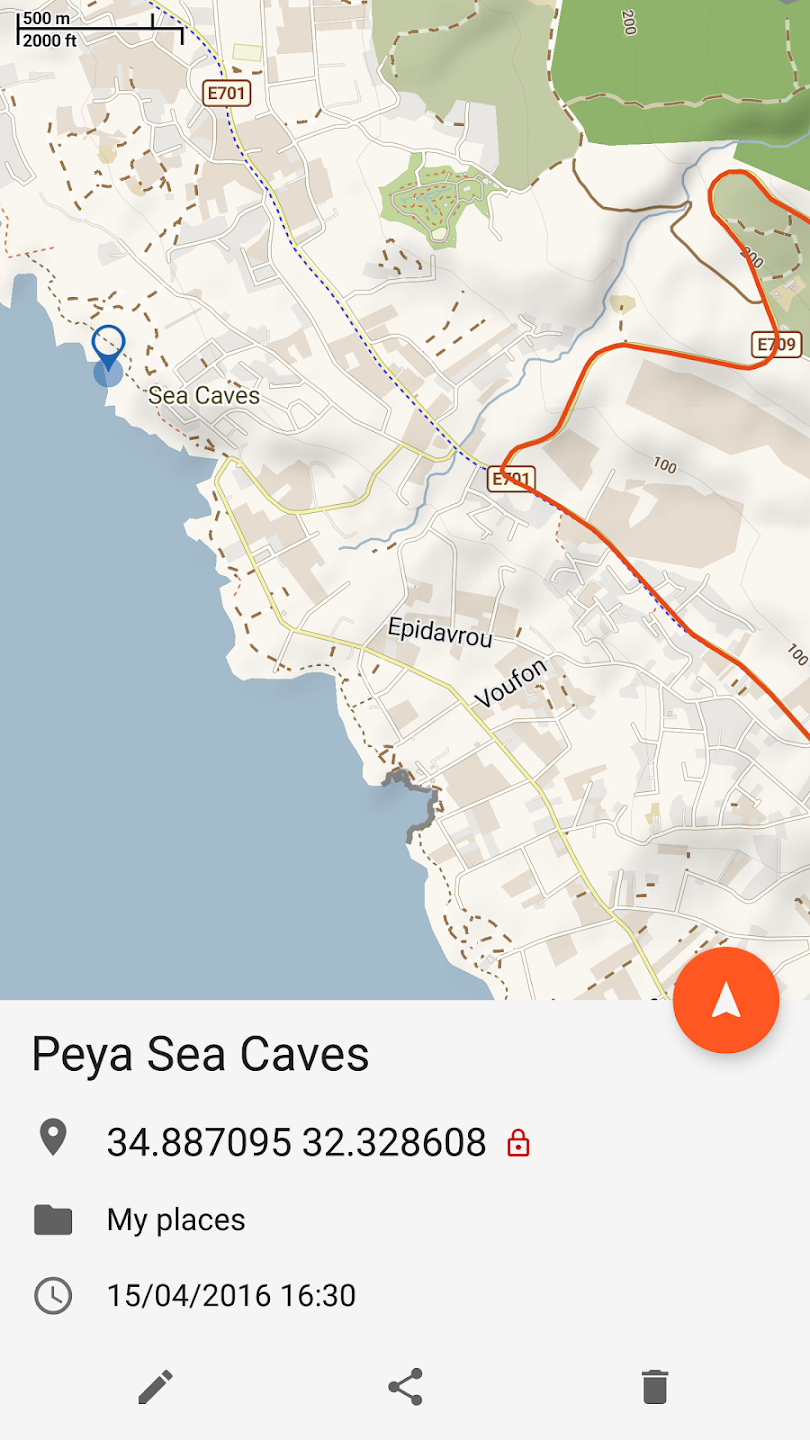Open the My places folder

tap(176, 1219)
